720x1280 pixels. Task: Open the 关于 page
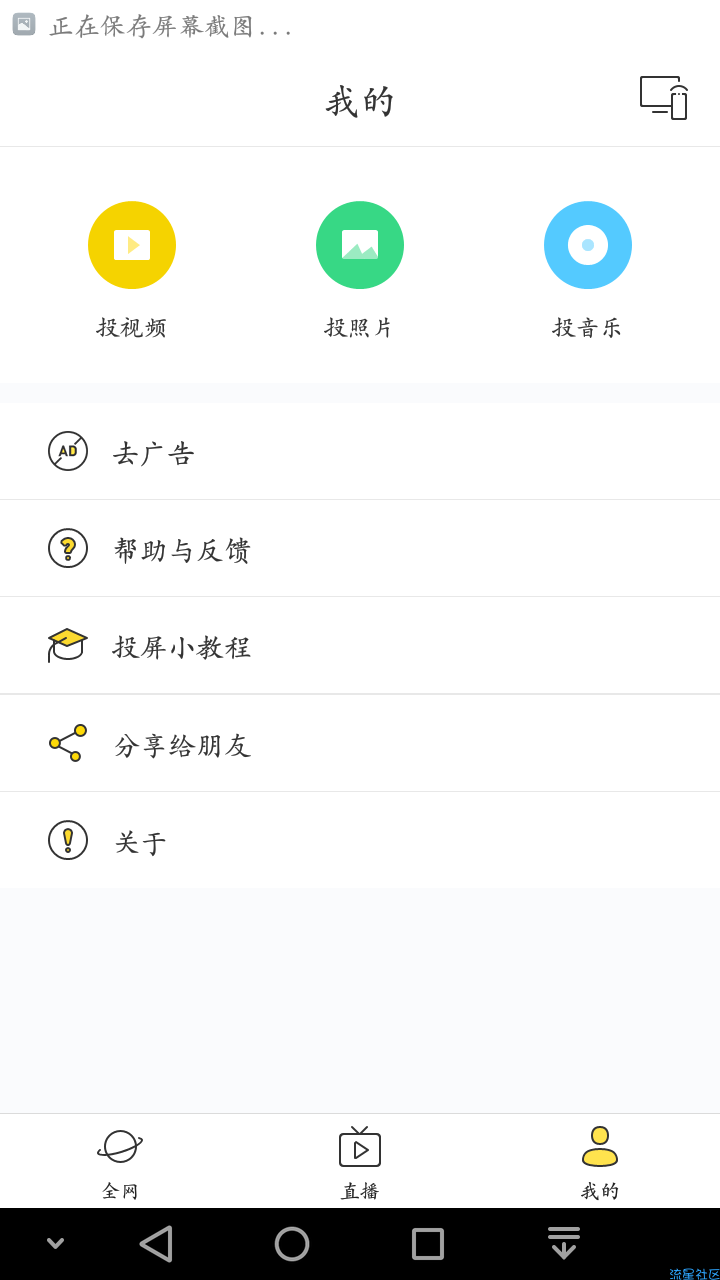pos(360,841)
